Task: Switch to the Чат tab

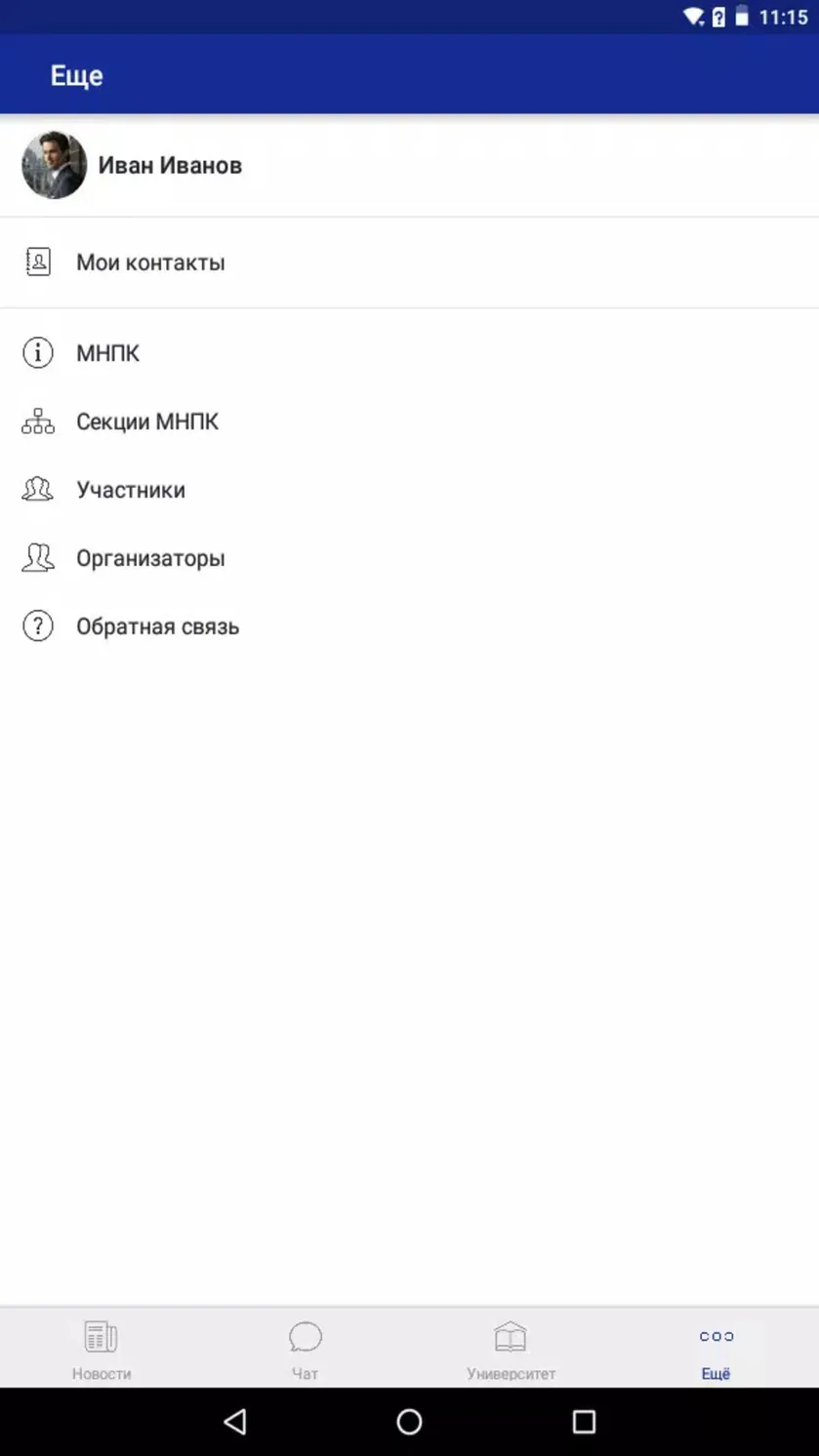Action: pos(306,1349)
